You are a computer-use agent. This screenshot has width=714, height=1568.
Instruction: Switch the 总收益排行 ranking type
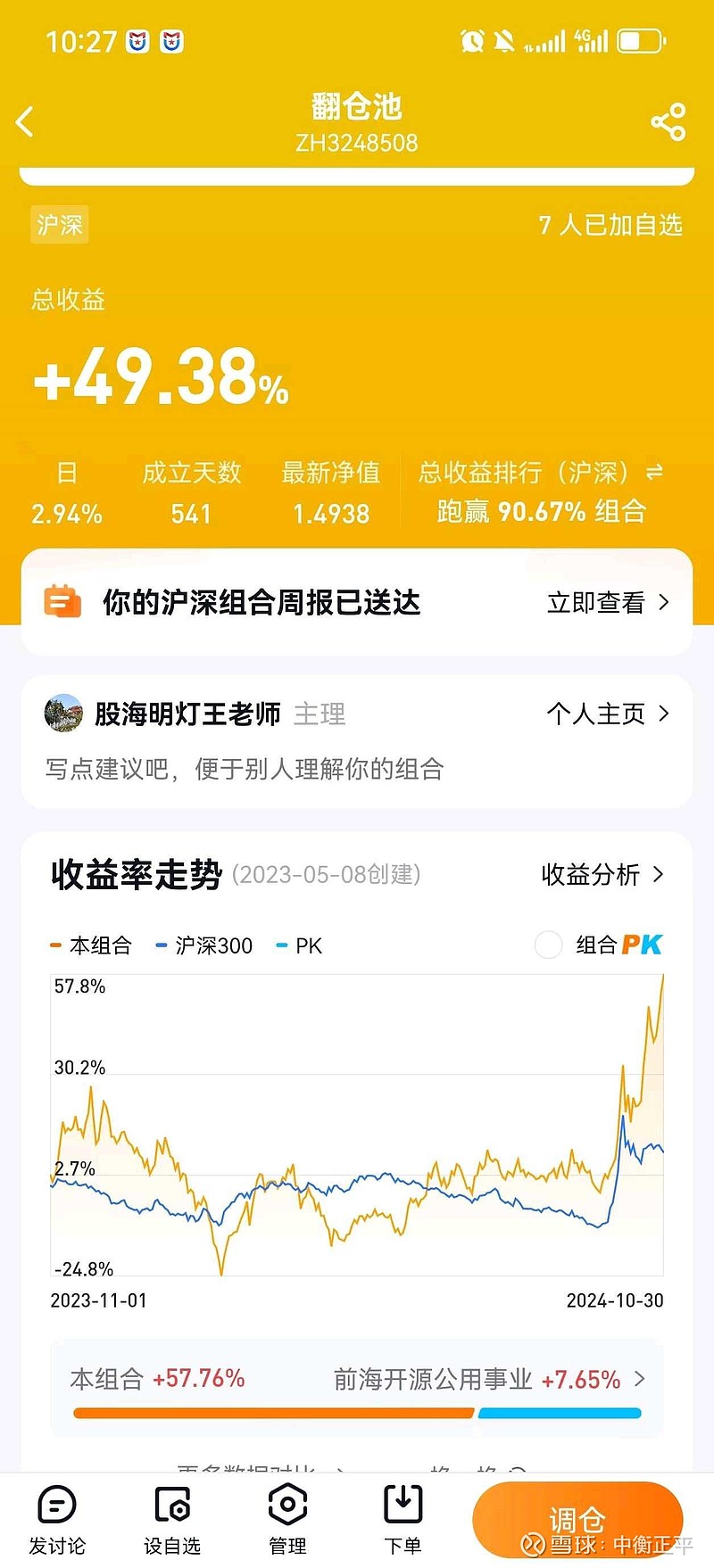click(654, 472)
